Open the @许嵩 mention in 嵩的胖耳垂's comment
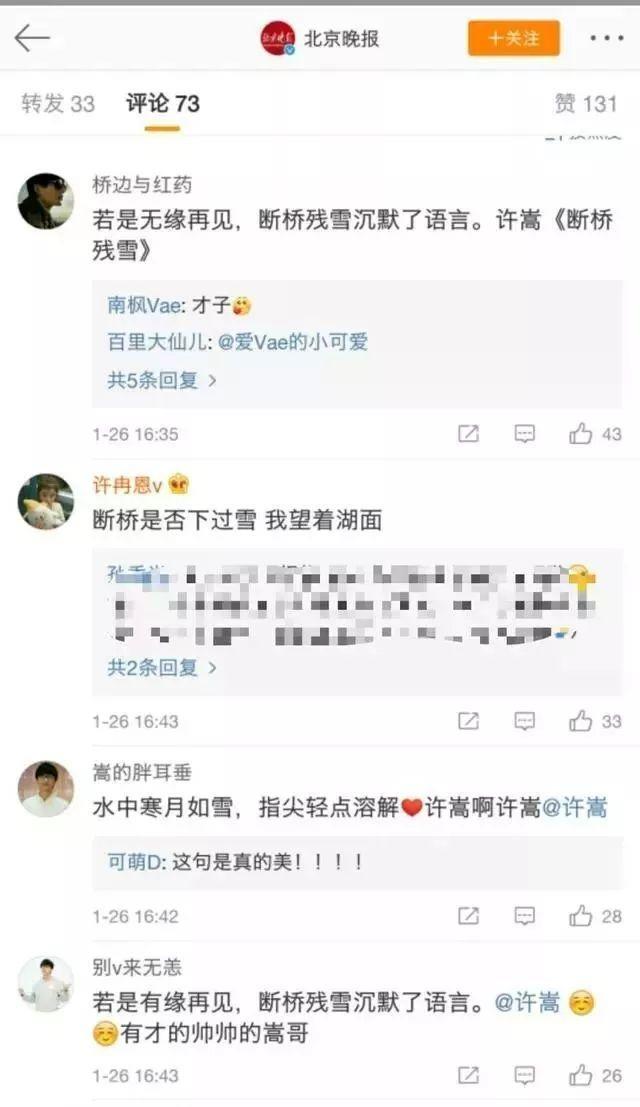The image size is (640, 1107). [x=574, y=808]
